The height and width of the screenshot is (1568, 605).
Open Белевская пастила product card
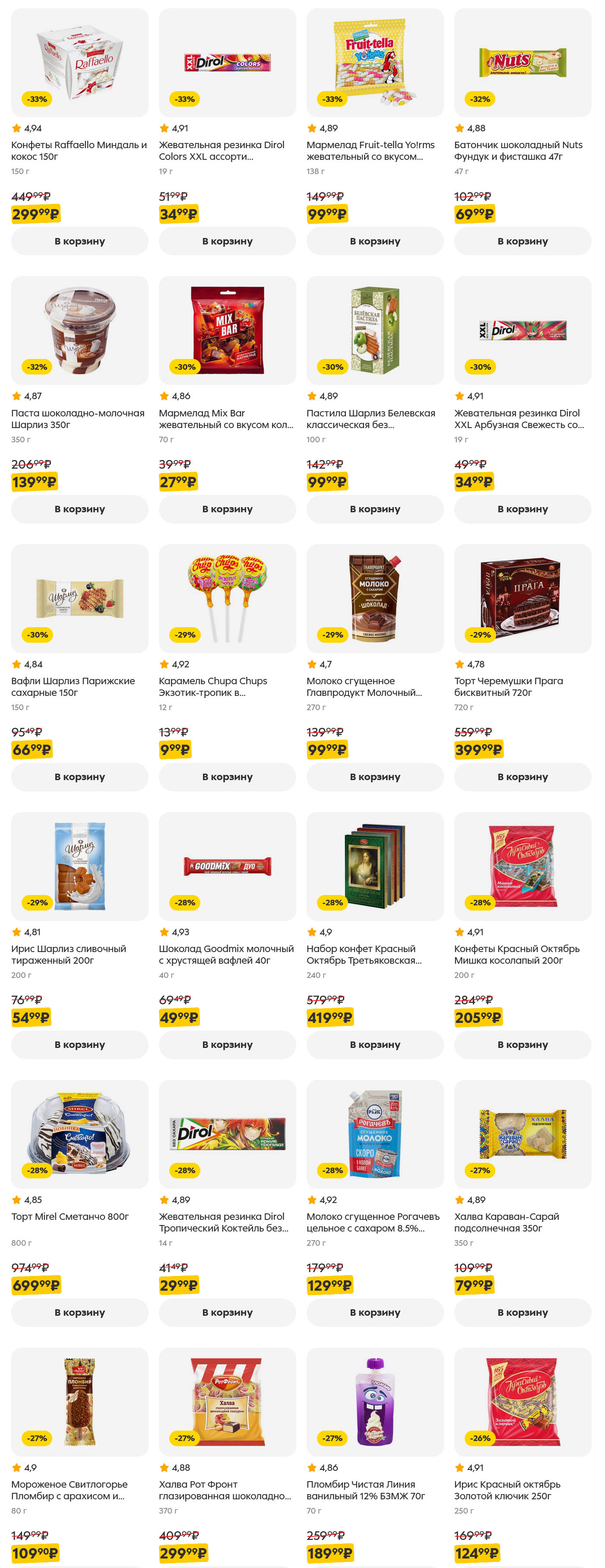point(374,330)
